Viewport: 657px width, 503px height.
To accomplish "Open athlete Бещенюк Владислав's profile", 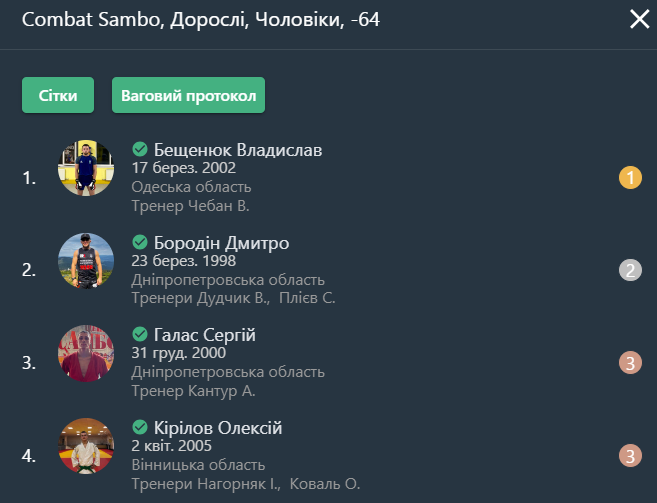I will pos(237,151).
